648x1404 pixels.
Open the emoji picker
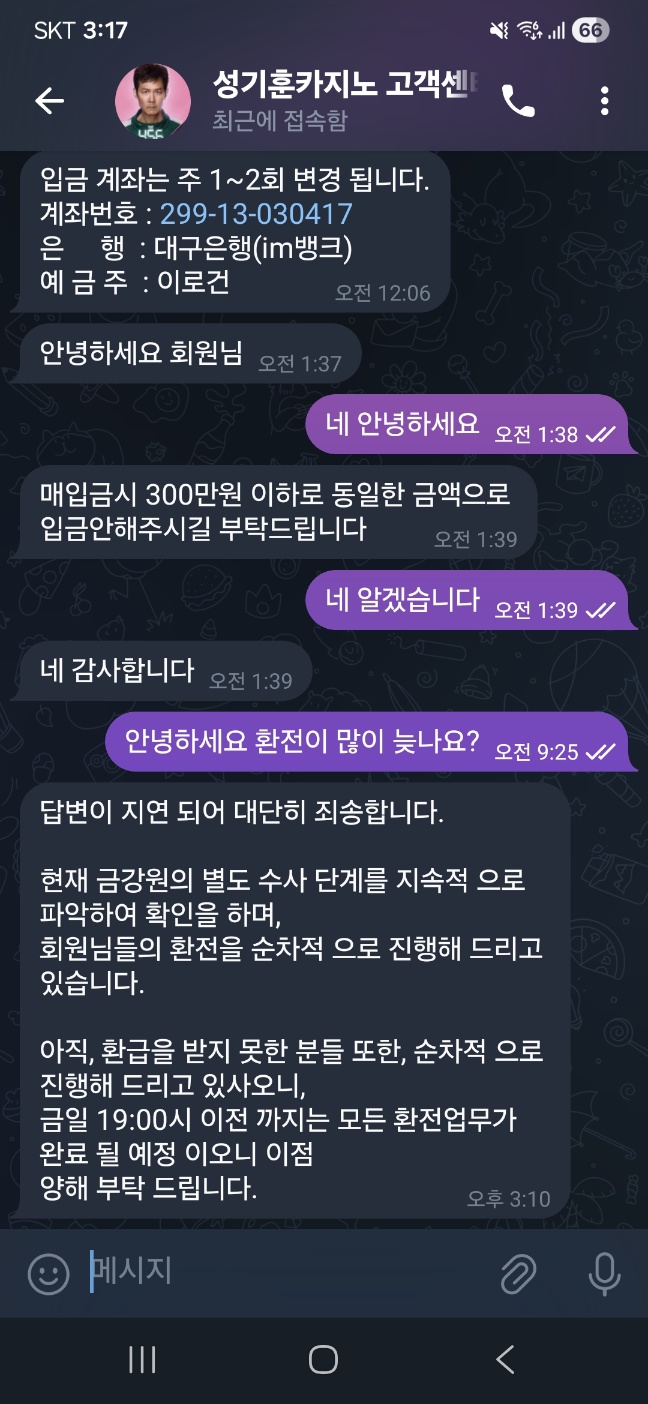(x=47, y=1273)
